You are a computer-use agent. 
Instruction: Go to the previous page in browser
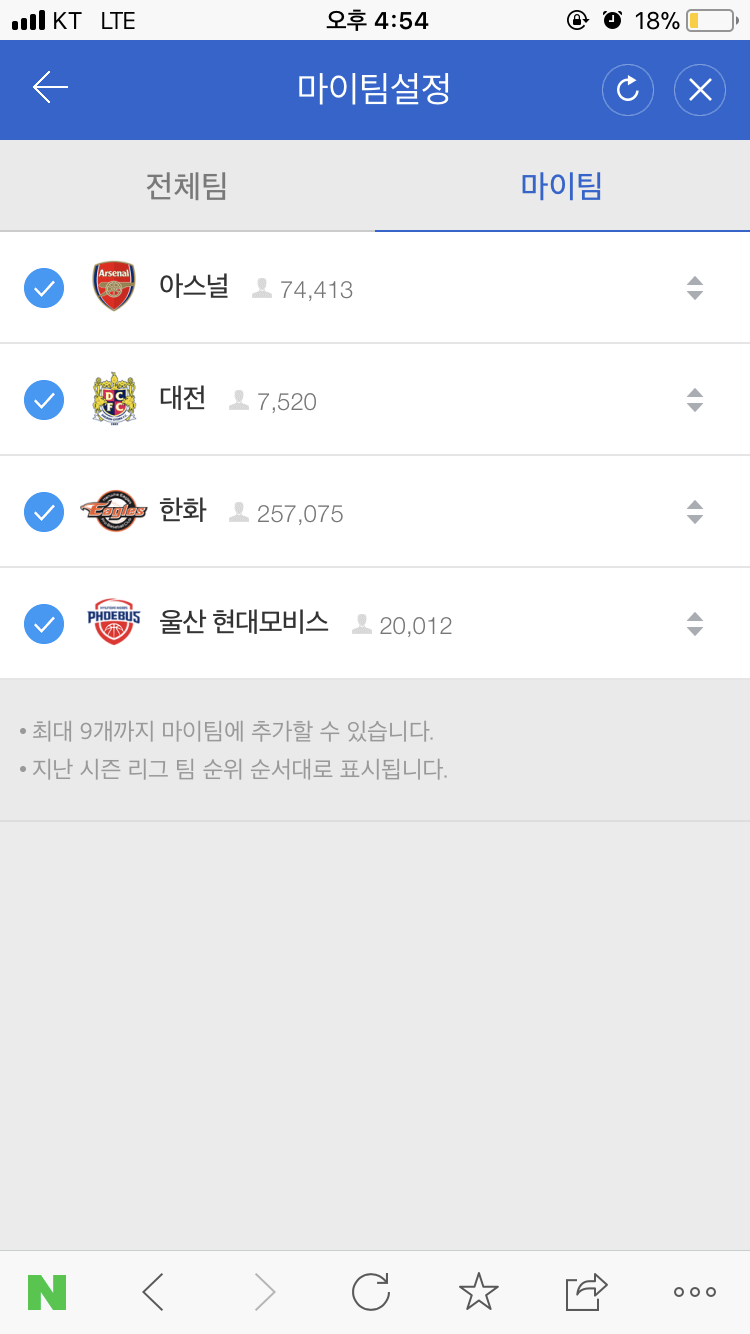pos(153,1292)
